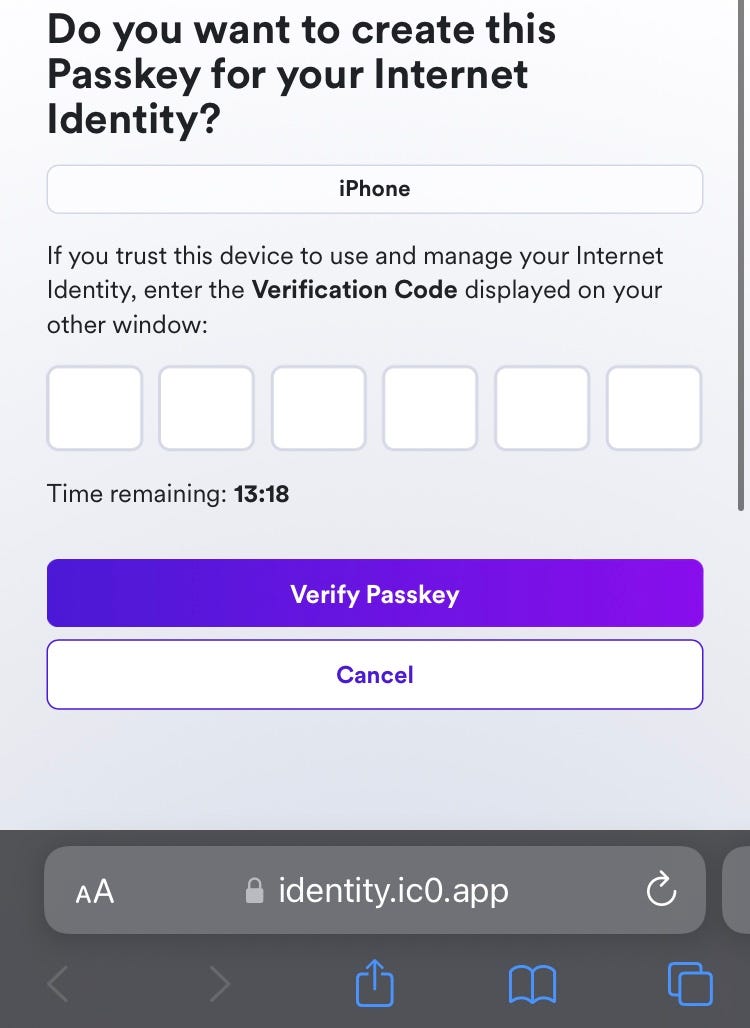The height and width of the screenshot is (1028, 750).
Task: Open the Share sheet icon
Action: click(374, 983)
